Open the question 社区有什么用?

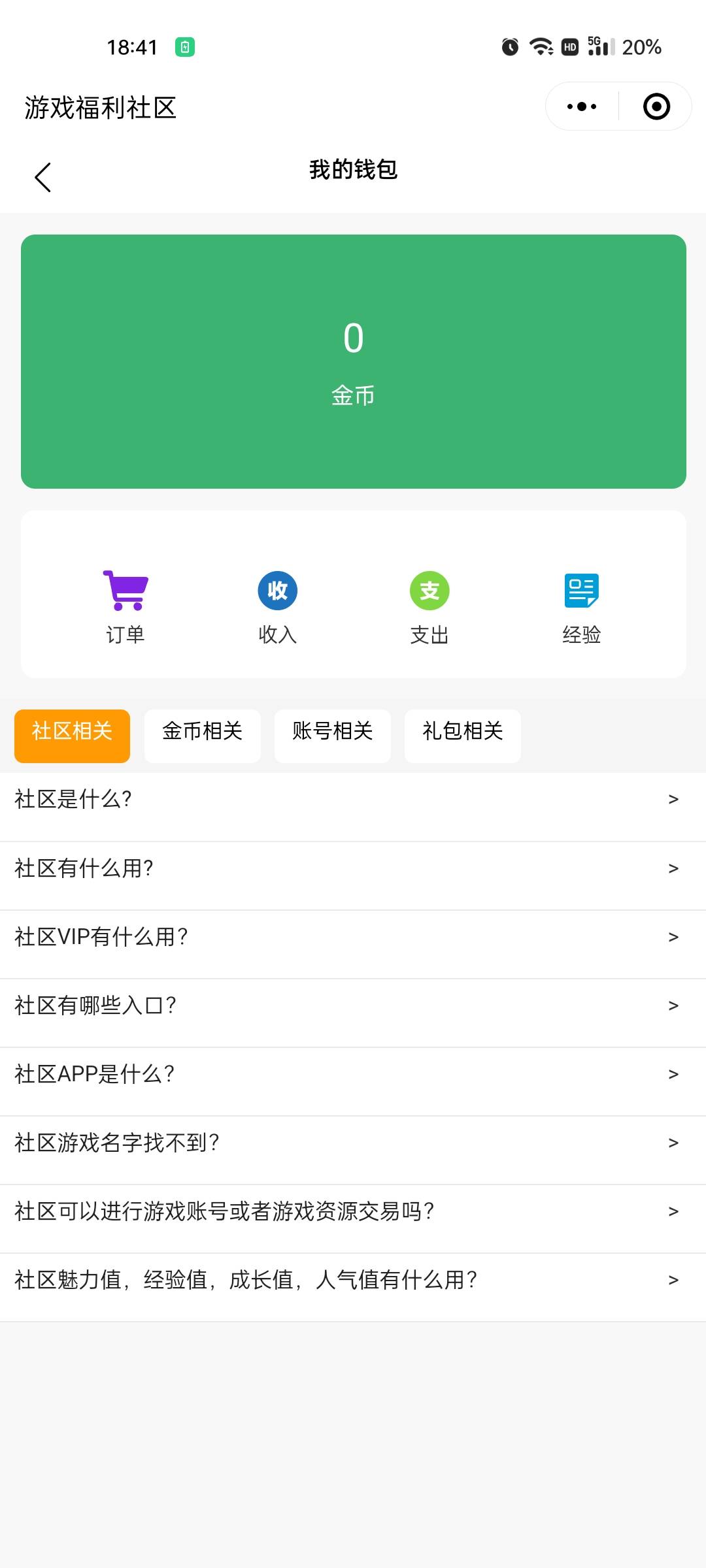[x=353, y=869]
